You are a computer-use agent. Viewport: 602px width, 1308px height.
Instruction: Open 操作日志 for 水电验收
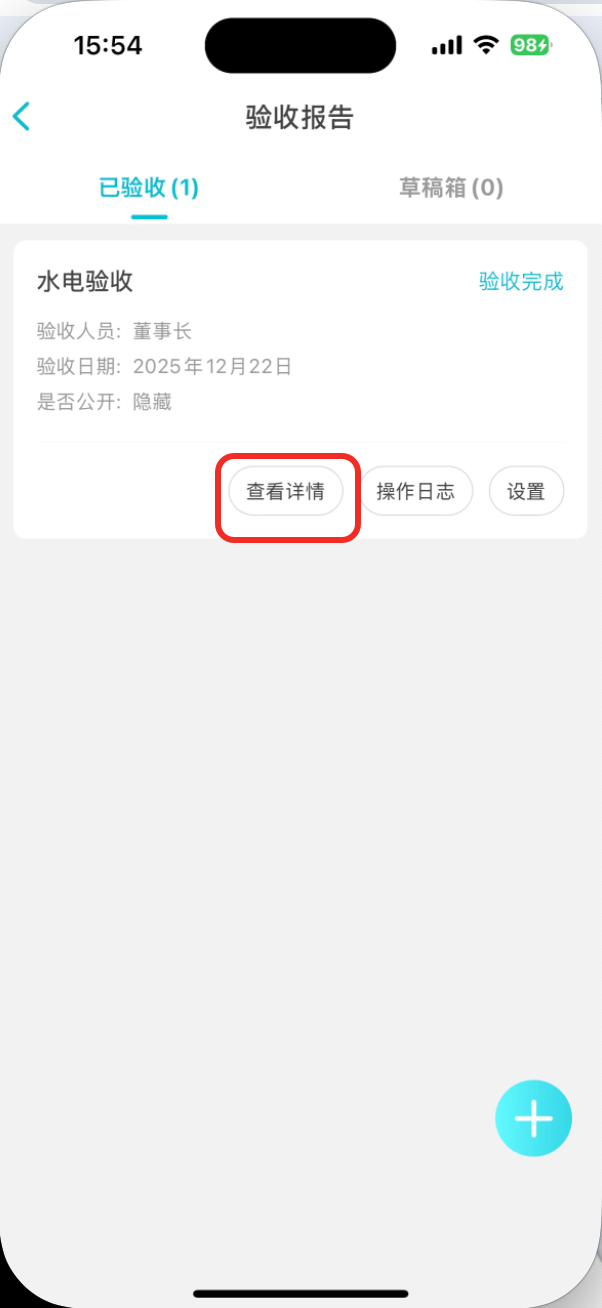[x=415, y=492]
